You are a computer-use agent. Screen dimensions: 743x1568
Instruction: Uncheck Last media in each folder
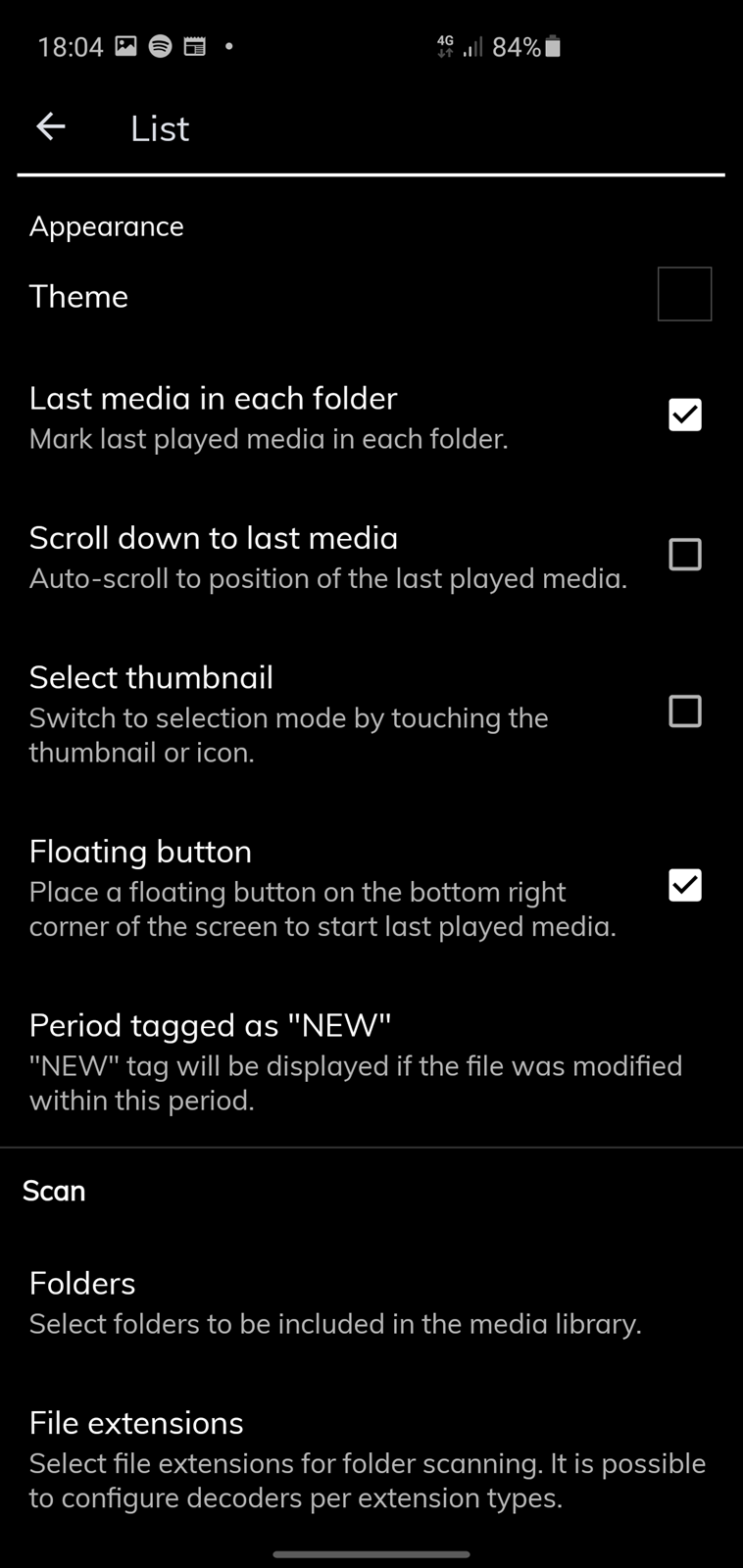click(685, 415)
